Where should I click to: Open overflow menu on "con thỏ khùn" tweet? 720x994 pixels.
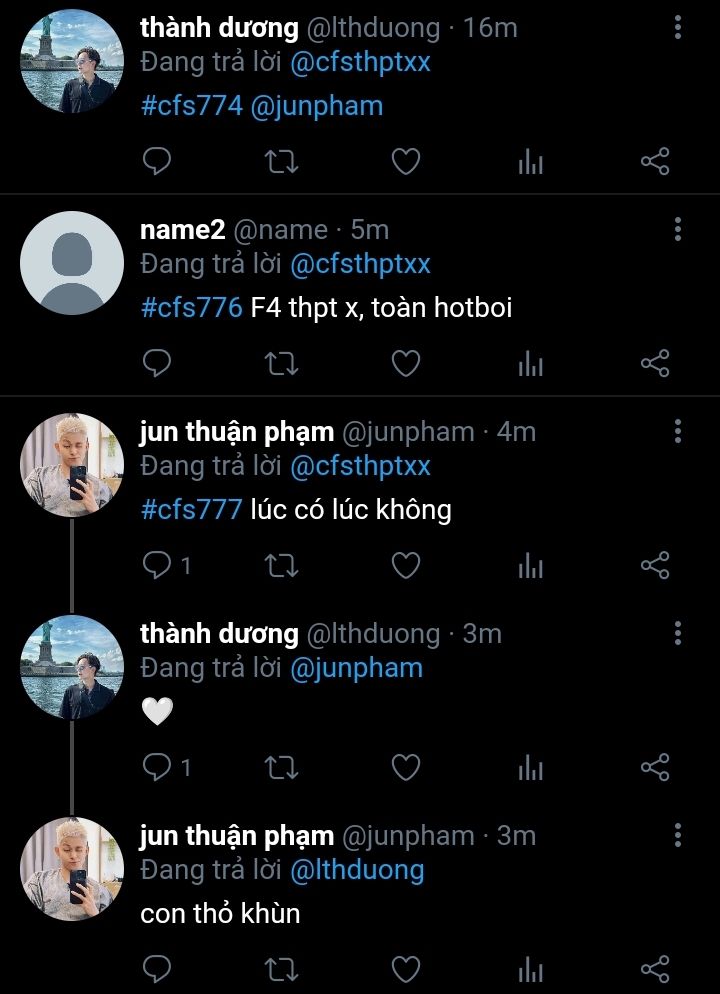678,836
